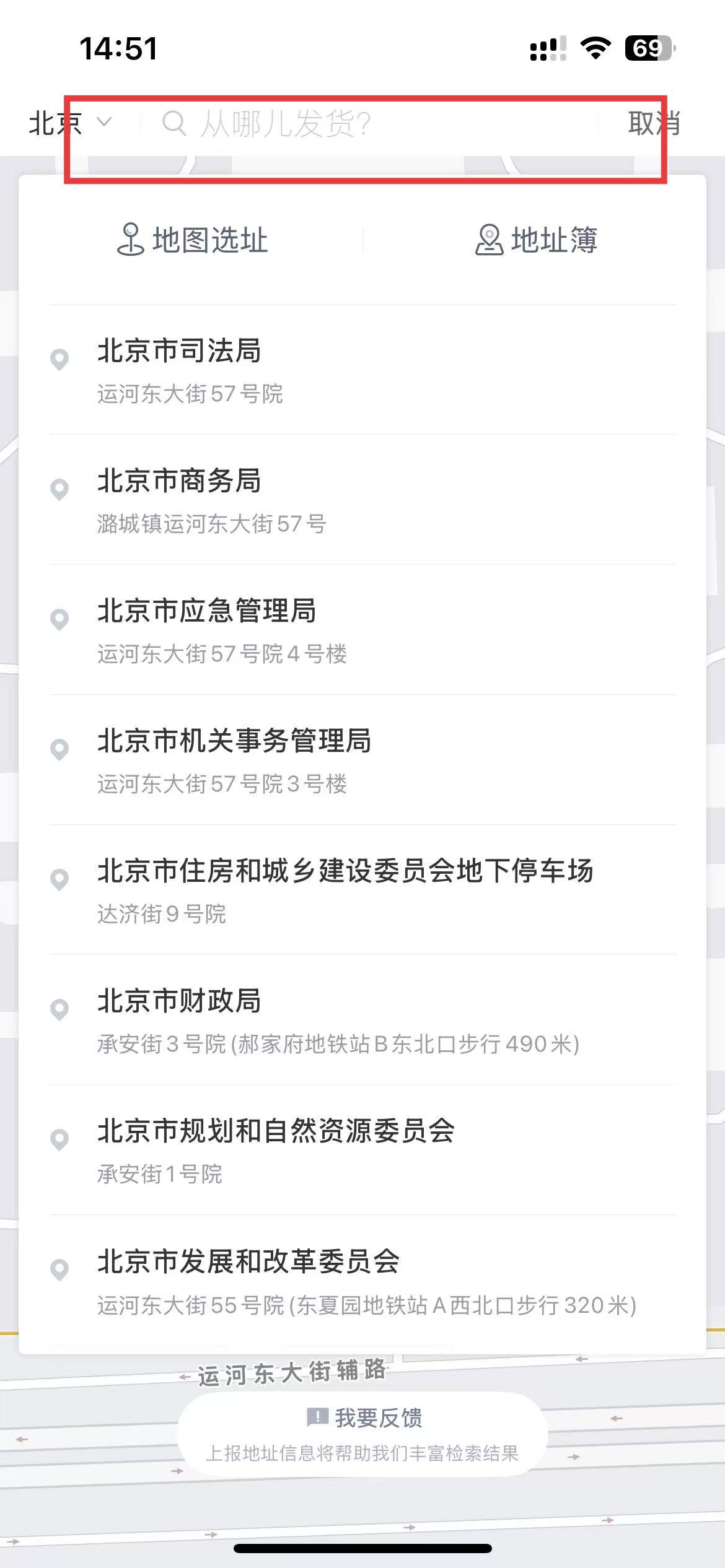This screenshot has height=1568, width=725.
Task: Tap the 从哪儿发货 search field
Action: pyautogui.click(x=372, y=123)
